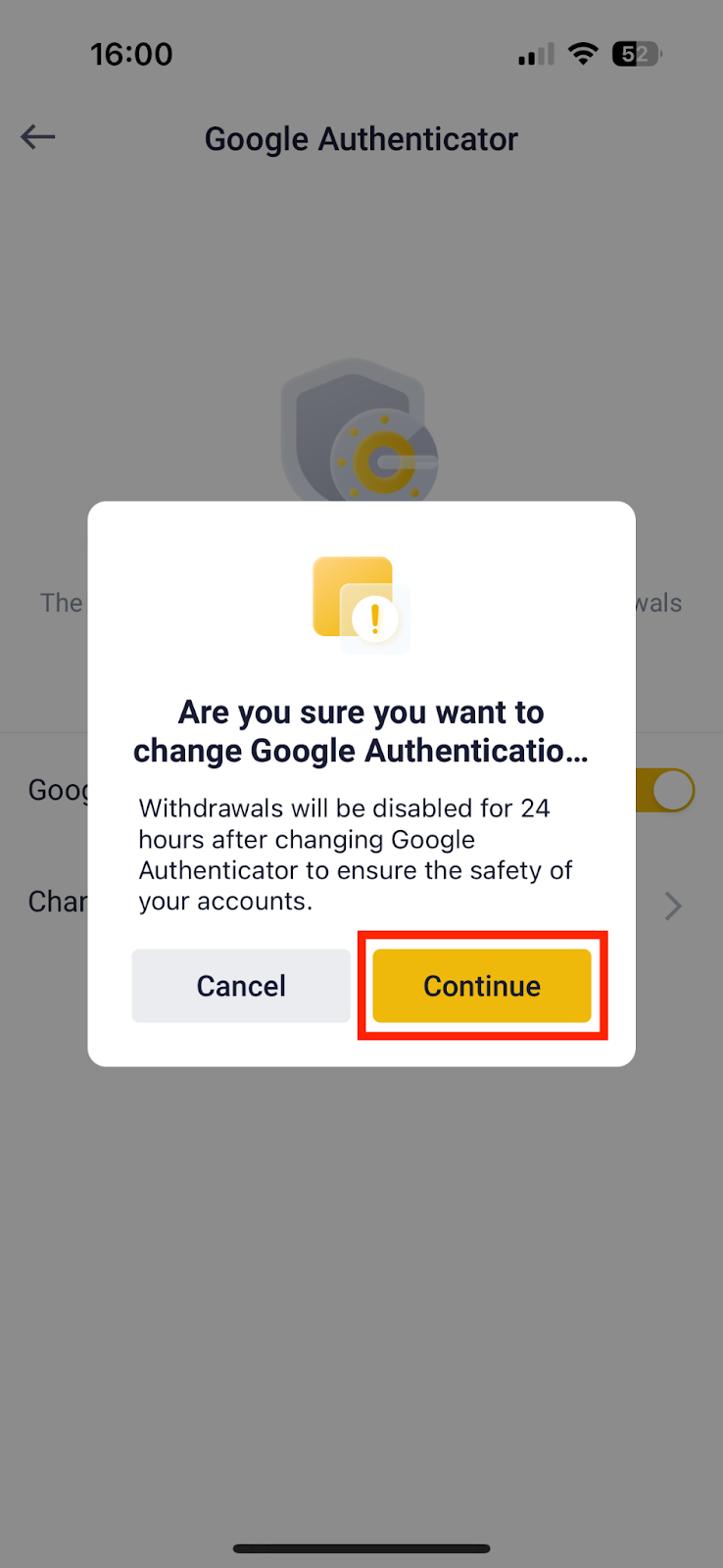Tap the clock showing 16:00
Viewport: 723px width, 1568px height.
click(x=131, y=54)
